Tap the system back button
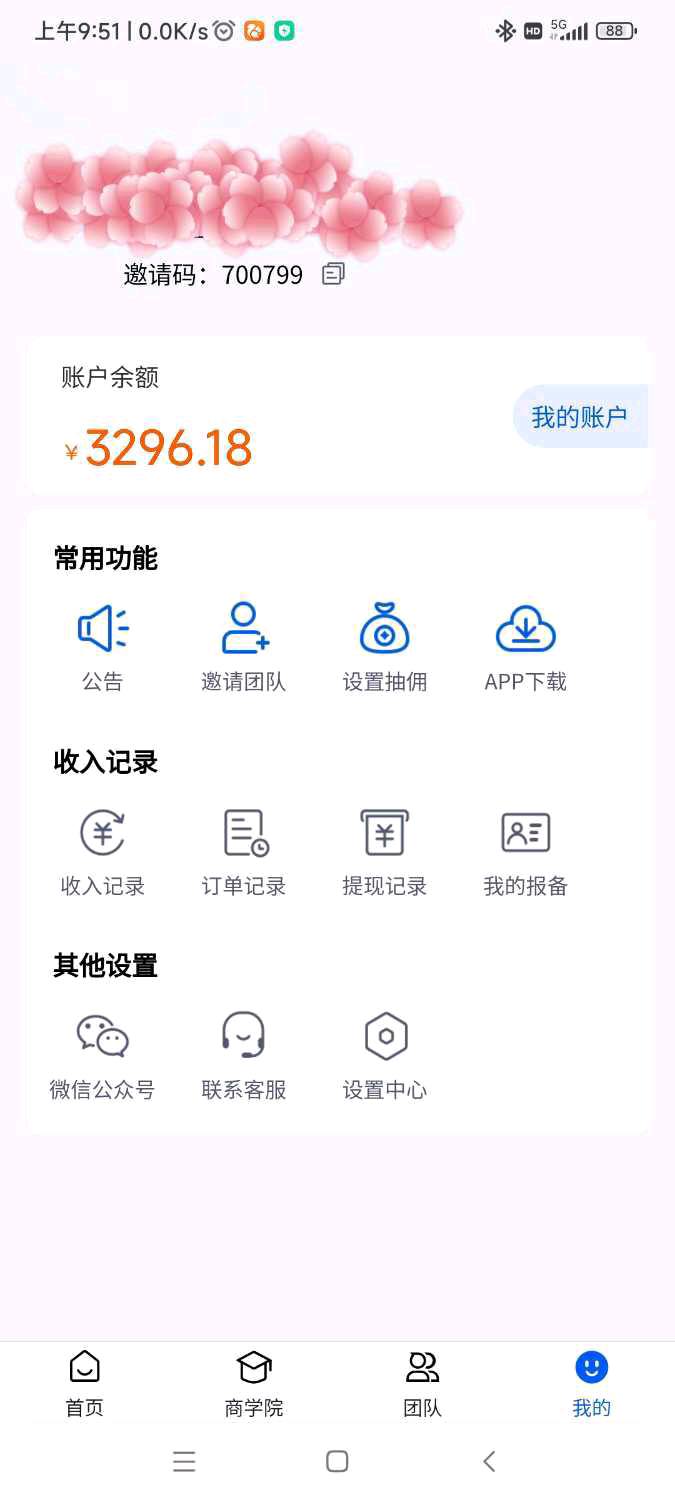This screenshot has height=1500, width=675. (489, 1461)
